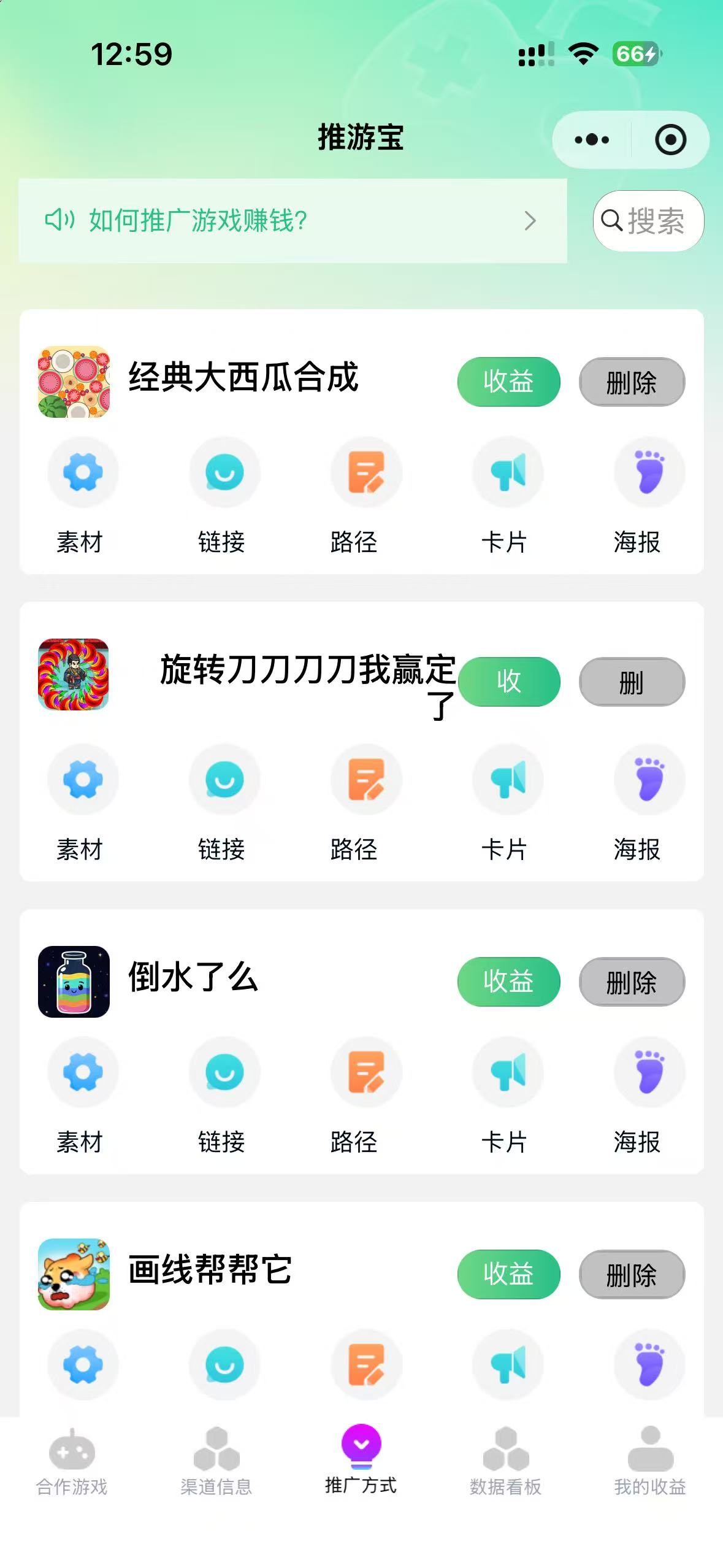
Task: Tap the 搜索 search box
Action: click(x=648, y=221)
